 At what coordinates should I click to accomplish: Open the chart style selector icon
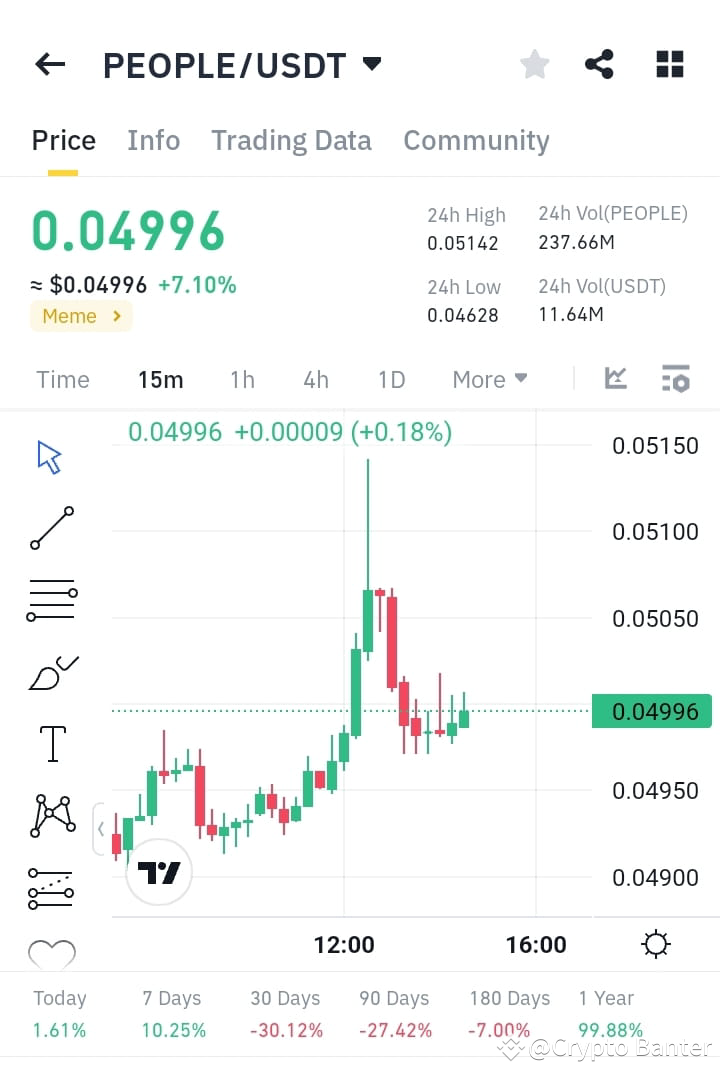[x=617, y=379]
